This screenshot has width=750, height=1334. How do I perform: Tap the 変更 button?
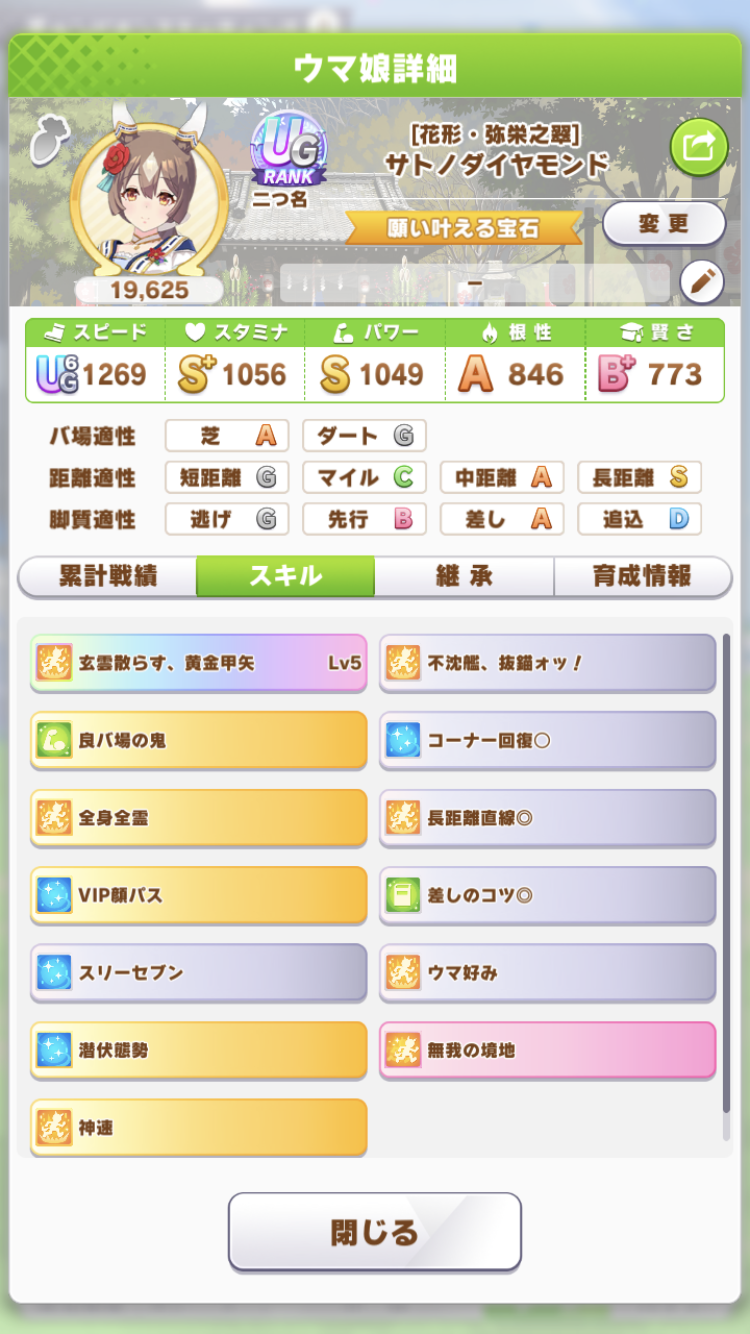click(664, 224)
